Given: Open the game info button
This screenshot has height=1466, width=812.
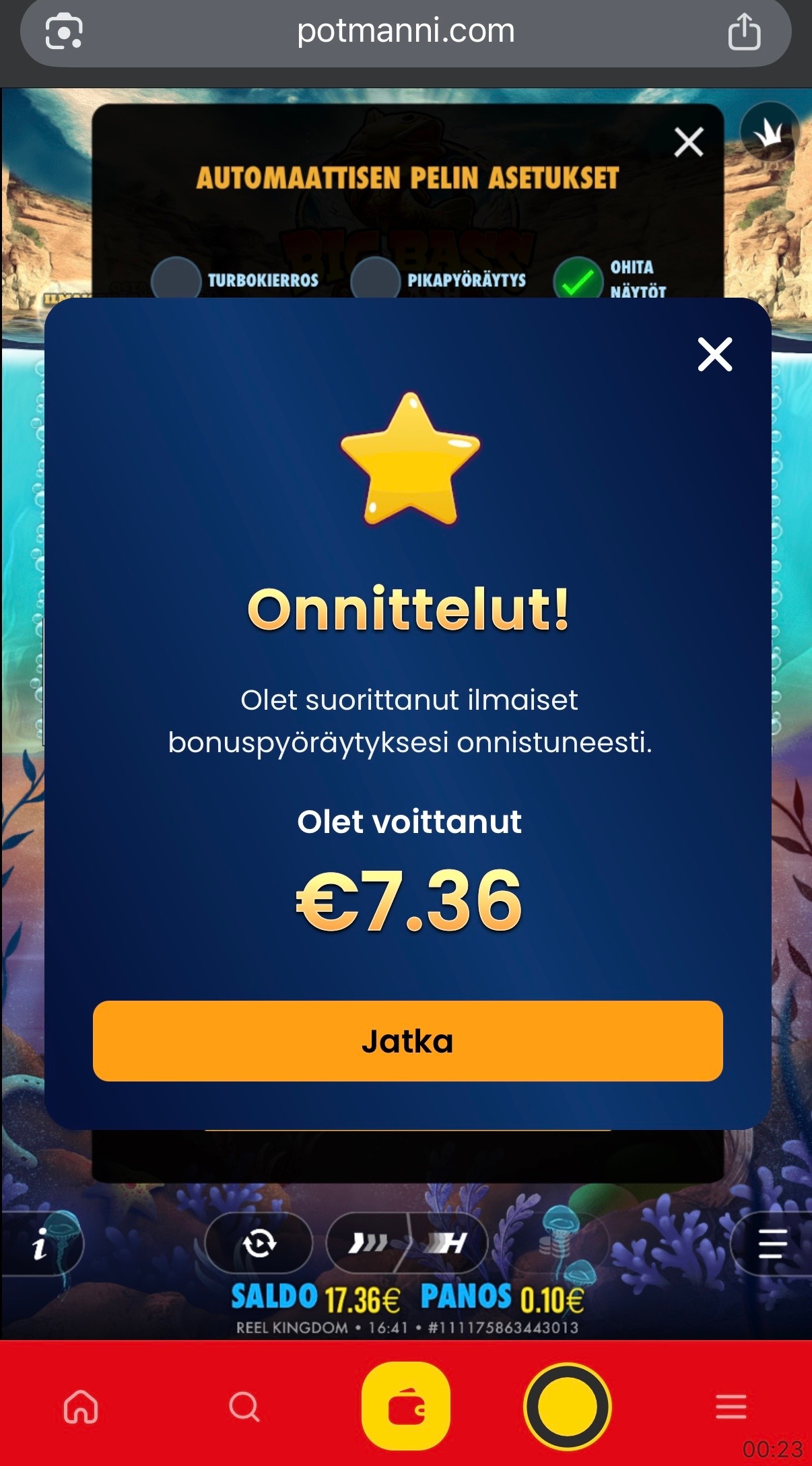Looking at the screenshot, I should (x=42, y=1243).
